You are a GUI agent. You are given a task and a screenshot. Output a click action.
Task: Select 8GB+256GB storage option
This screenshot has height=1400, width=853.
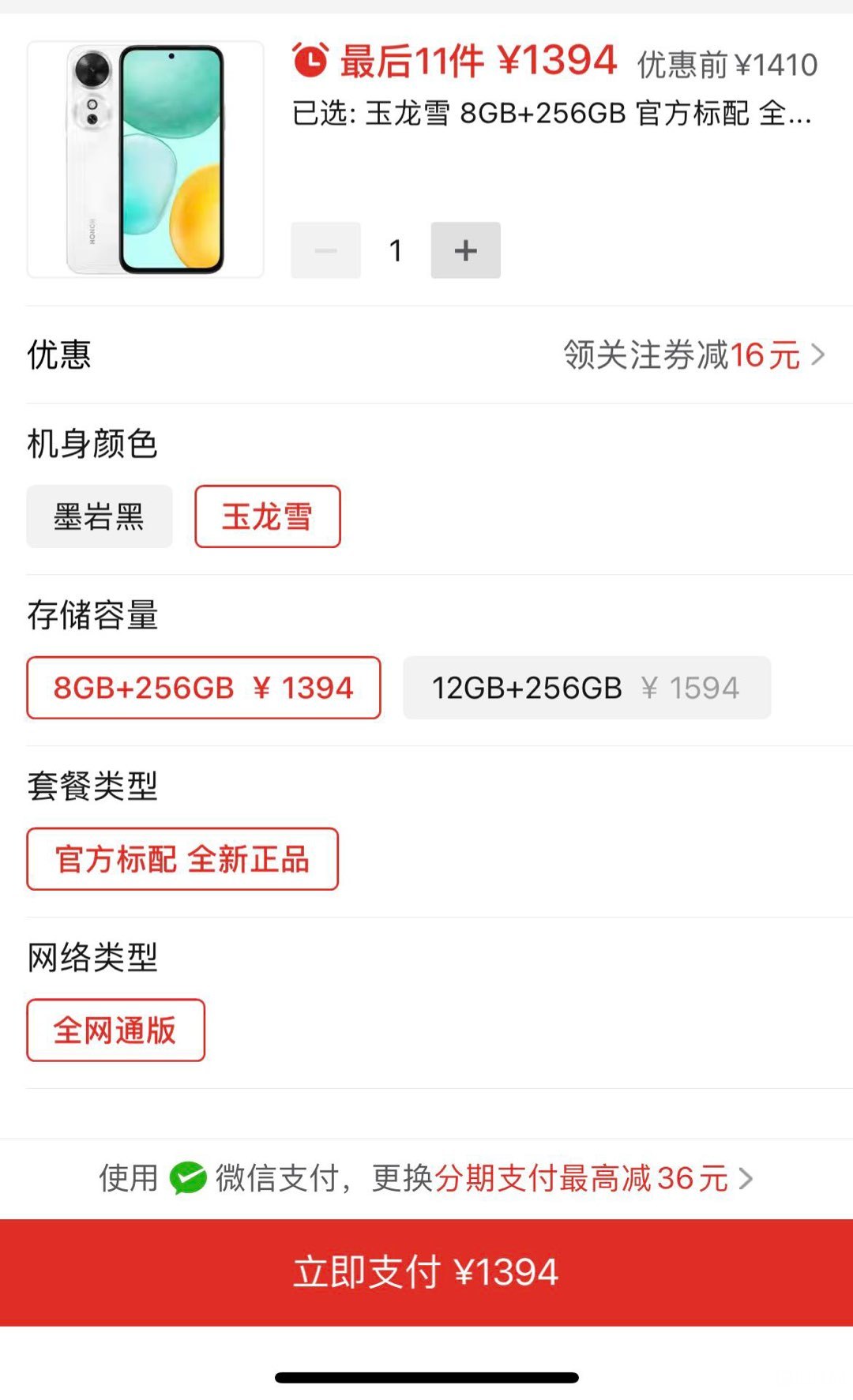click(x=204, y=688)
